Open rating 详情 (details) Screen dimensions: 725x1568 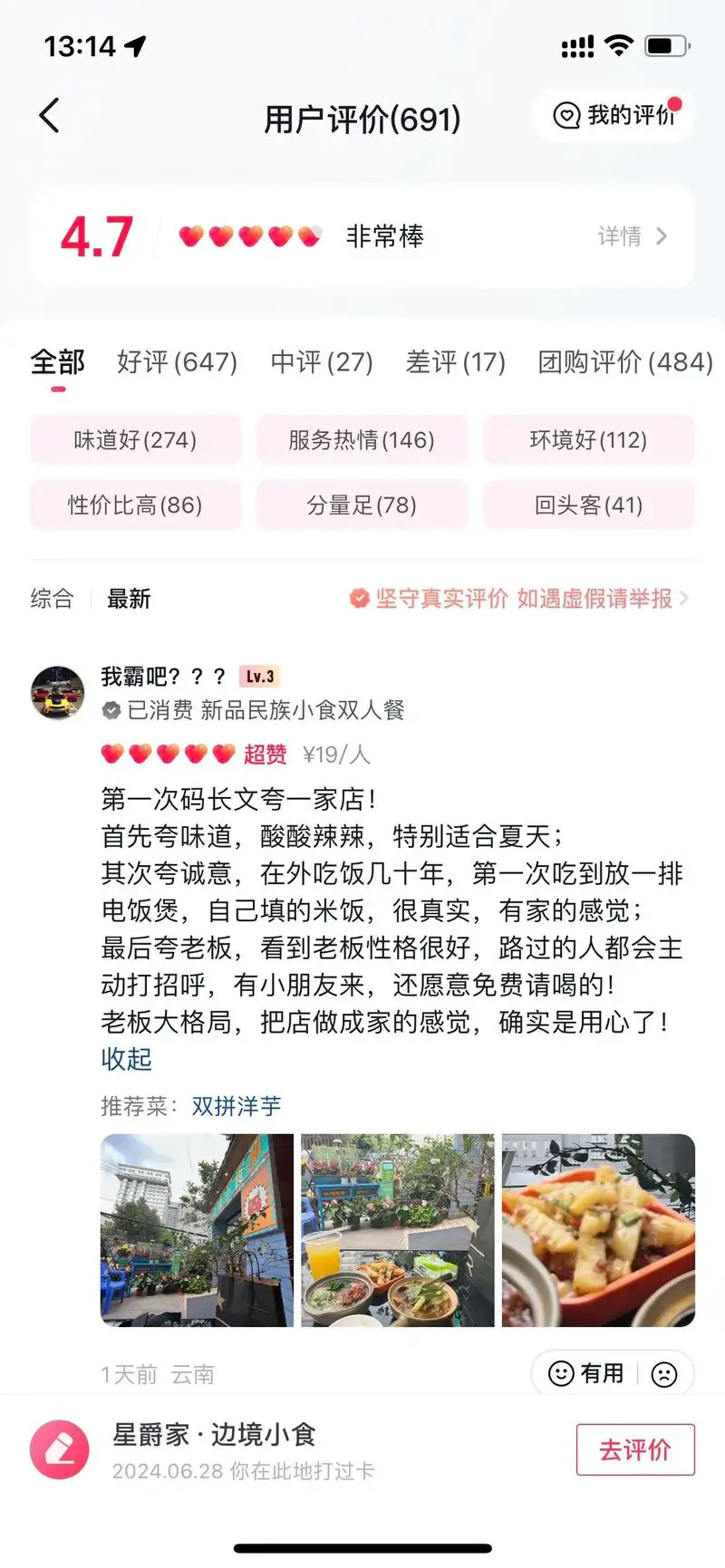(x=632, y=236)
